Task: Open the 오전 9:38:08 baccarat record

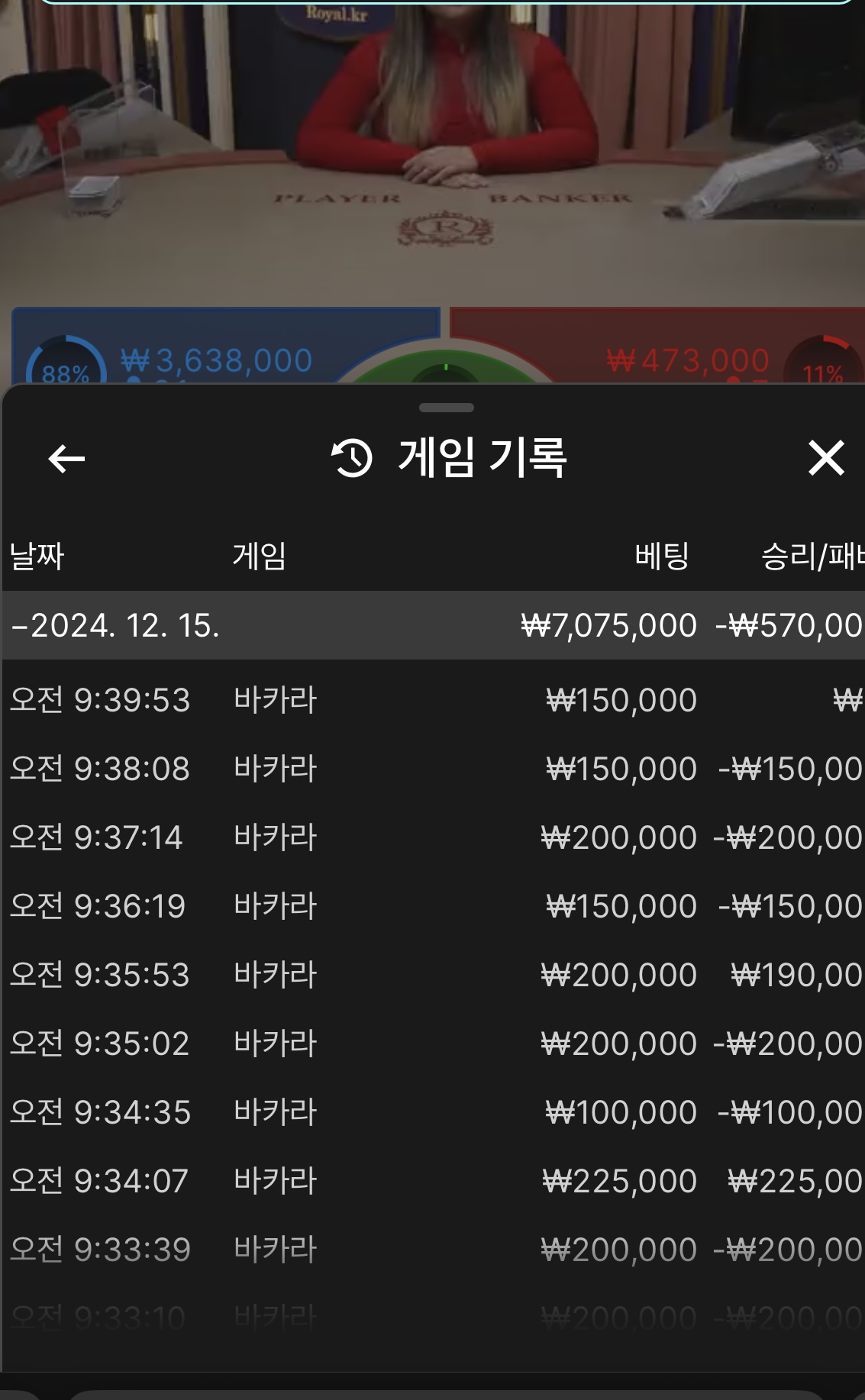Action: coord(432,769)
